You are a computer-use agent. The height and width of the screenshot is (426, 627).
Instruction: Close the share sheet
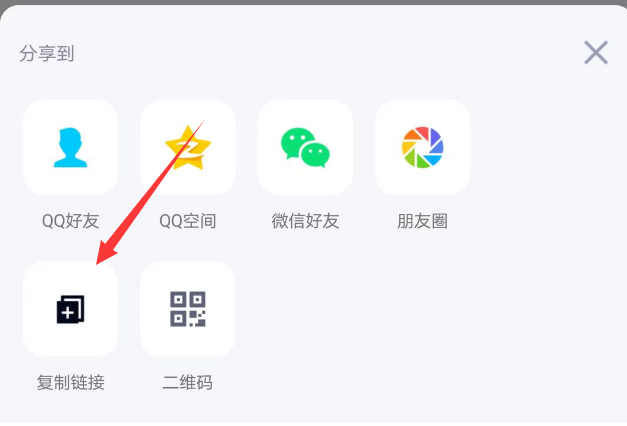[x=596, y=53]
